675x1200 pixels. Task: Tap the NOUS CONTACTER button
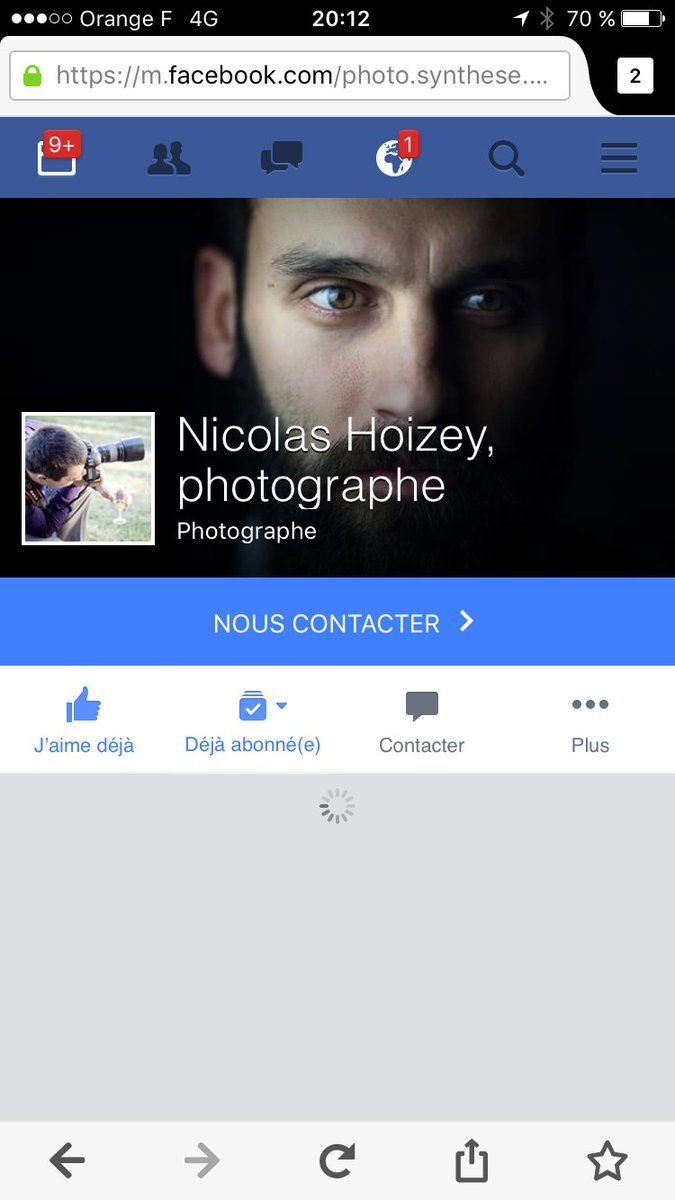point(337,622)
